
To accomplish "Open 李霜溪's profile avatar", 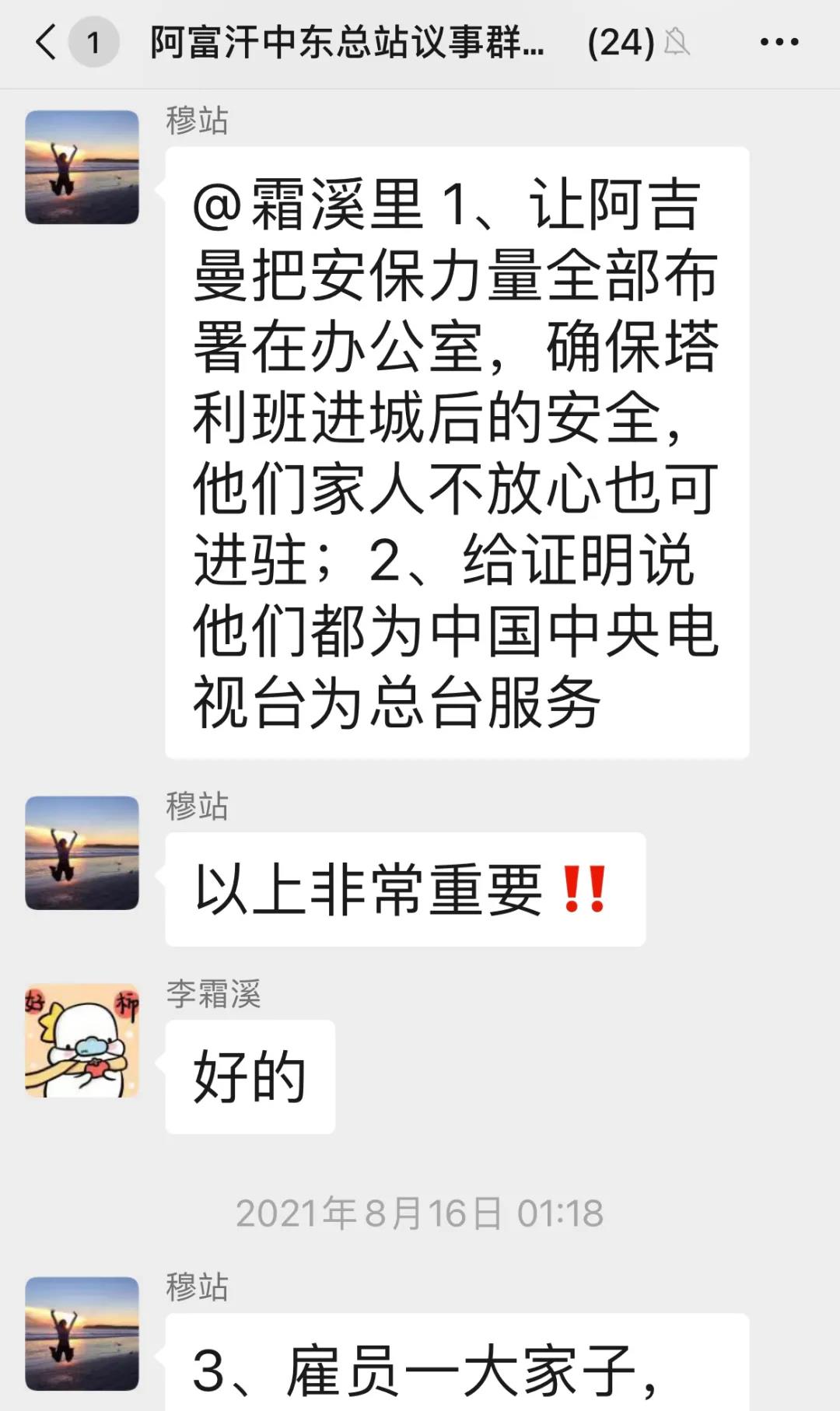I will 82,1041.
